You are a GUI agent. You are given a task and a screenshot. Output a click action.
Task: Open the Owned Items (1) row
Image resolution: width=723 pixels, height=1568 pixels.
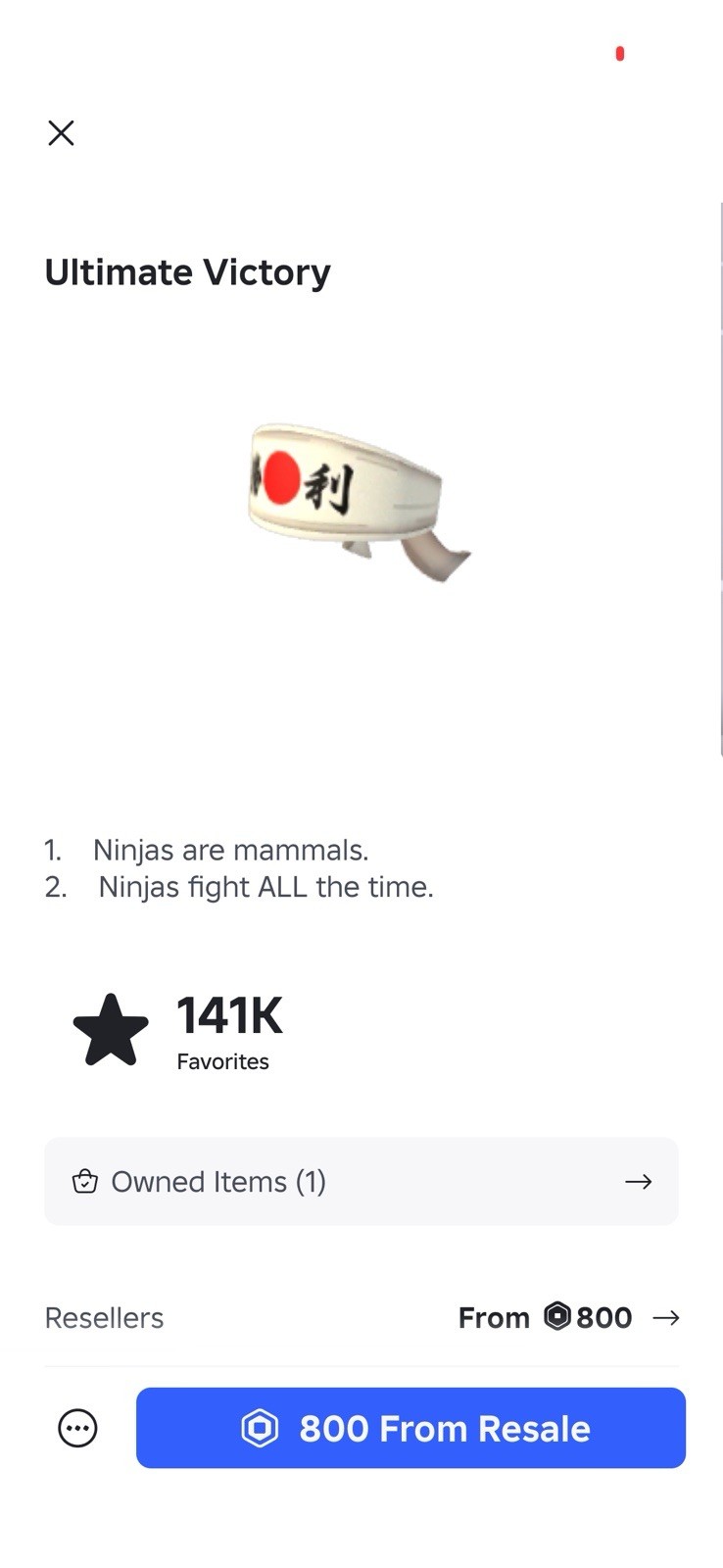(x=361, y=1181)
